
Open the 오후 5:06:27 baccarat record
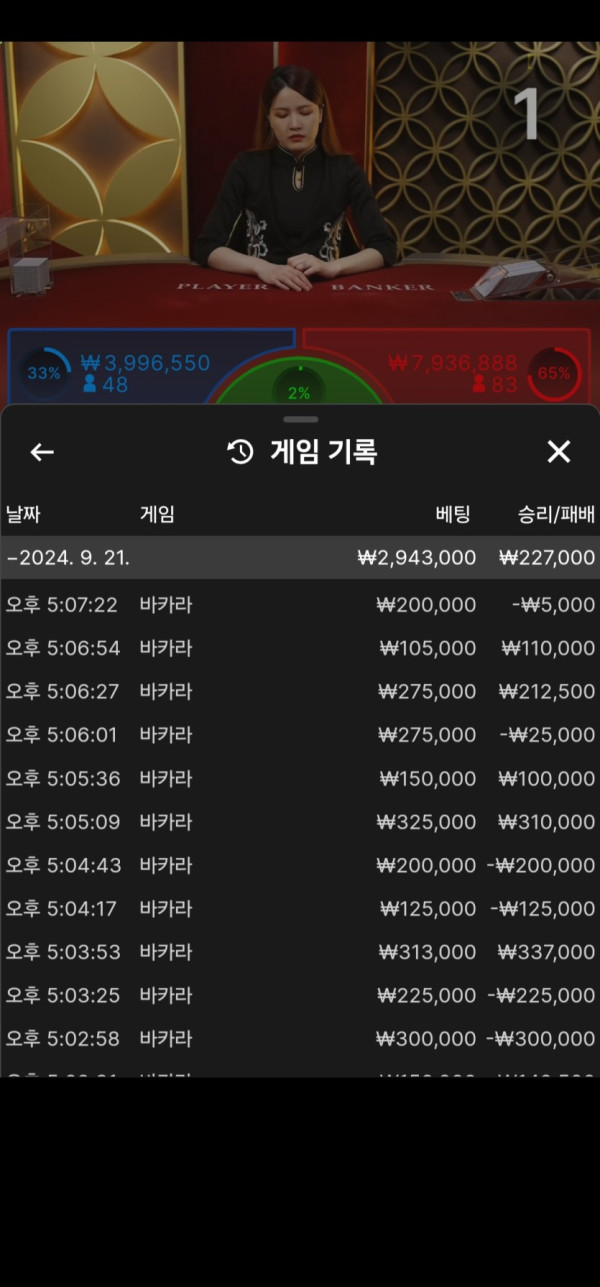pyautogui.click(x=300, y=692)
